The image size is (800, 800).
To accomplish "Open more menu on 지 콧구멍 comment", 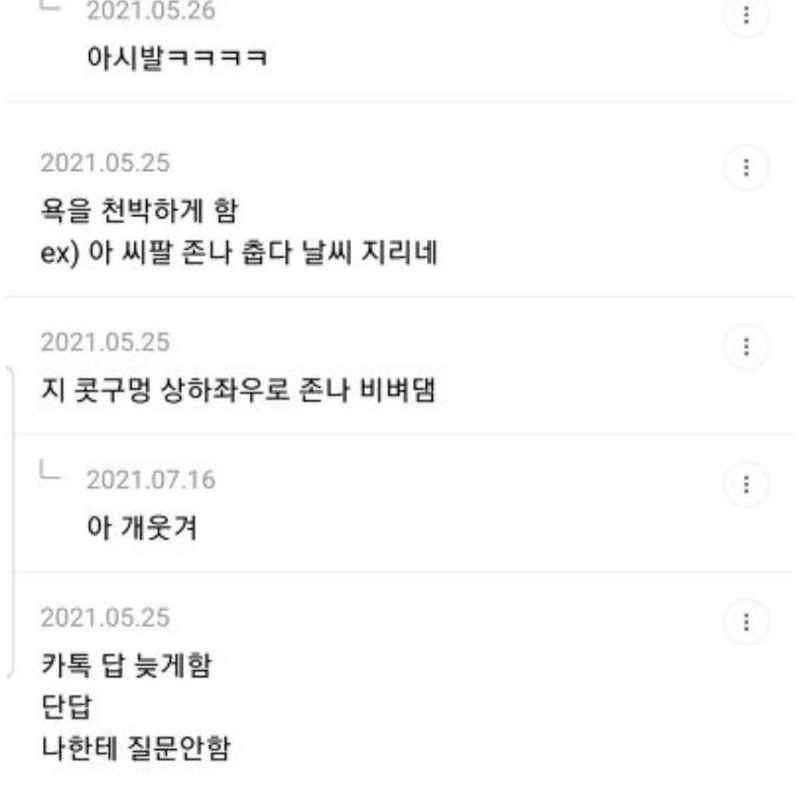I will (745, 347).
